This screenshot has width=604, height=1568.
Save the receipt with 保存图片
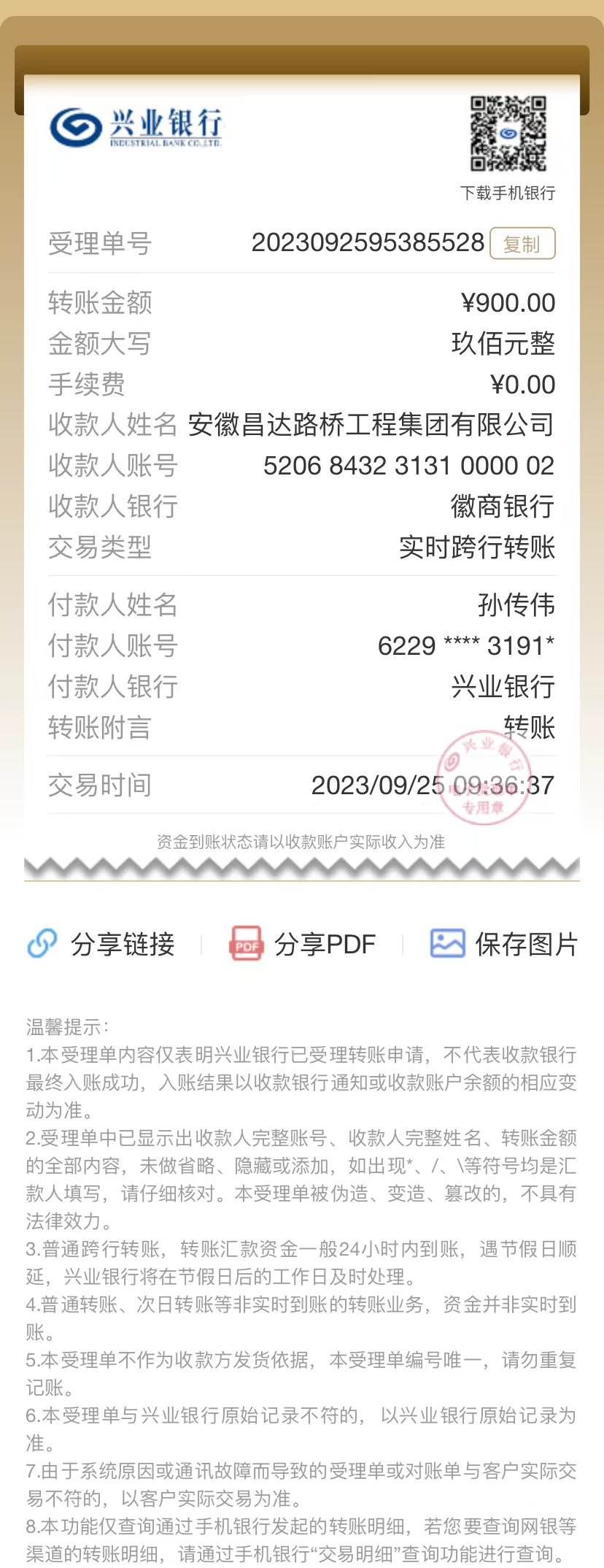click(x=503, y=944)
